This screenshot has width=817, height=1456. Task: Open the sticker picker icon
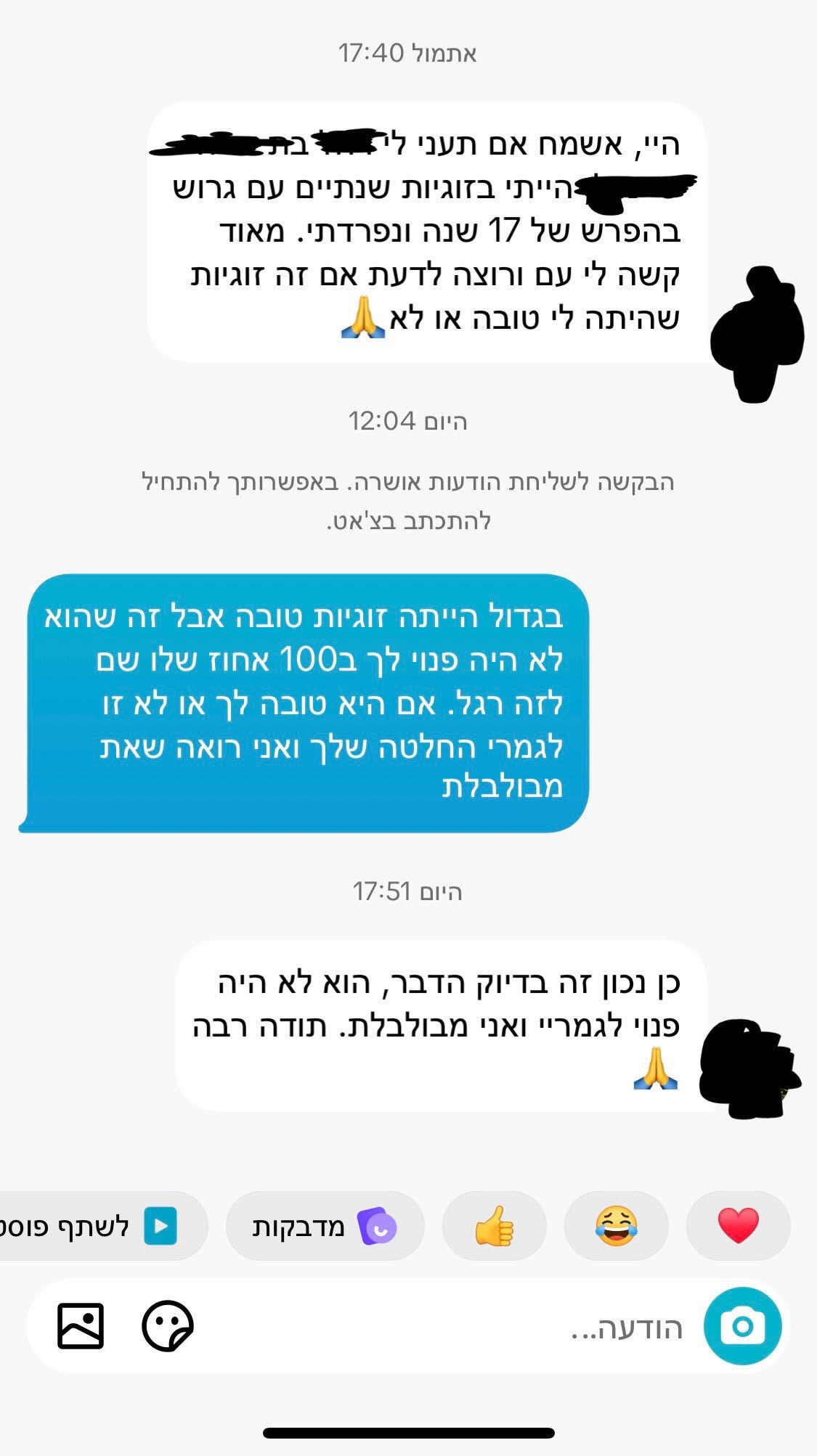point(167,1326)
